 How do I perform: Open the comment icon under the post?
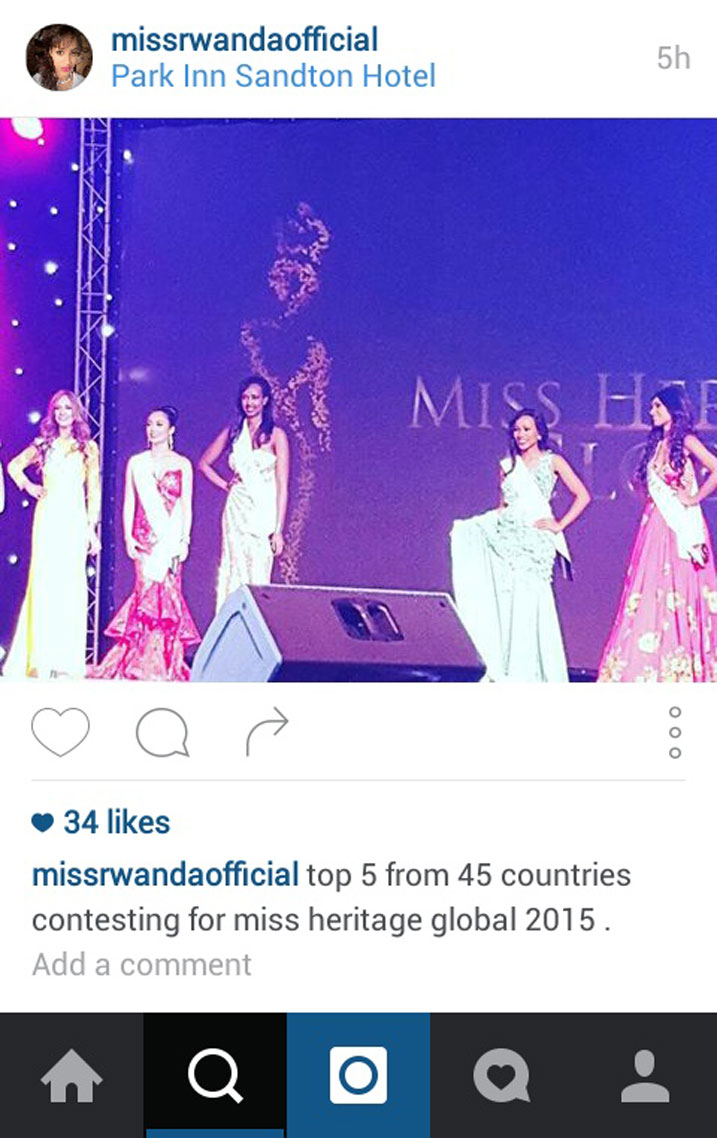click(x=162, y=734)
